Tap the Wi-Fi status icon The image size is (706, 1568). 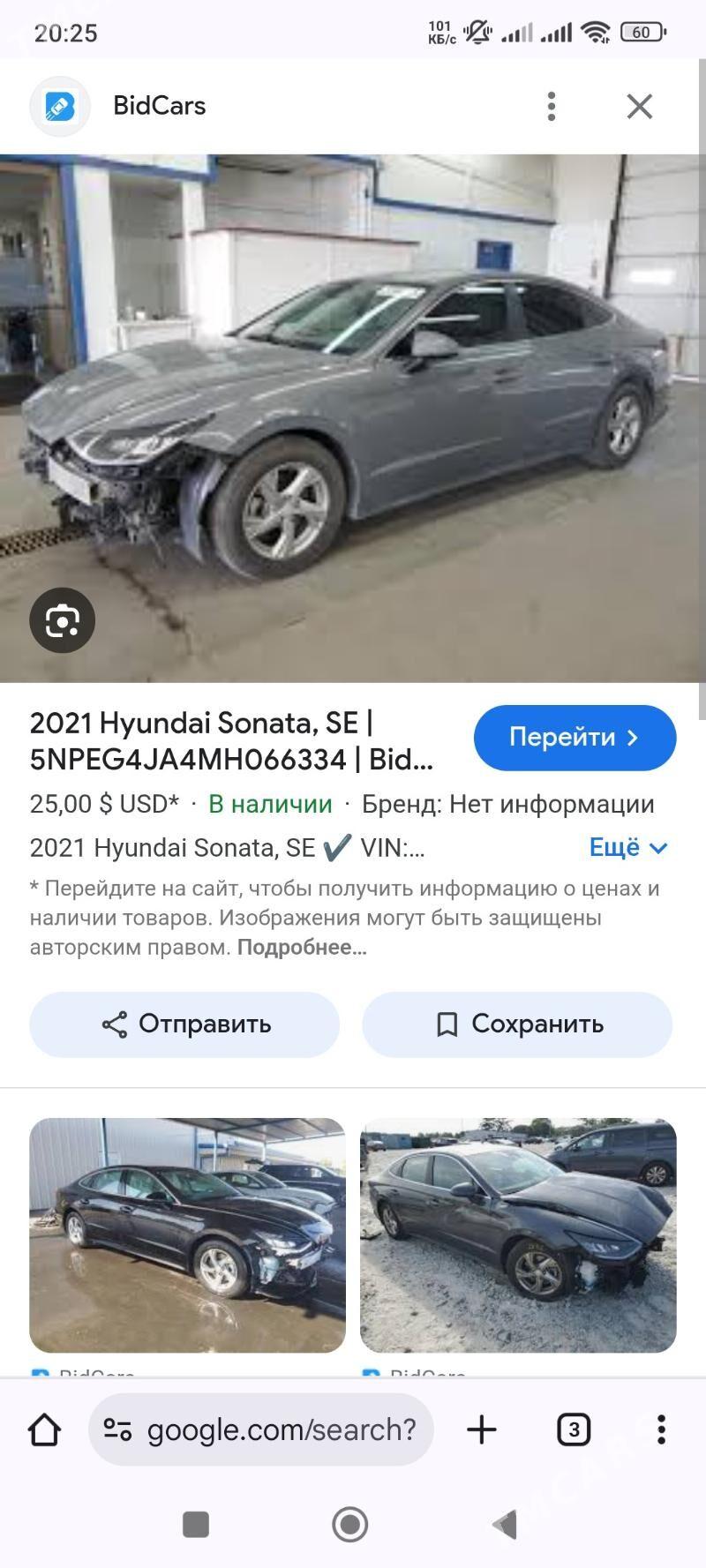pyautogui.click(x=597, y=32)
